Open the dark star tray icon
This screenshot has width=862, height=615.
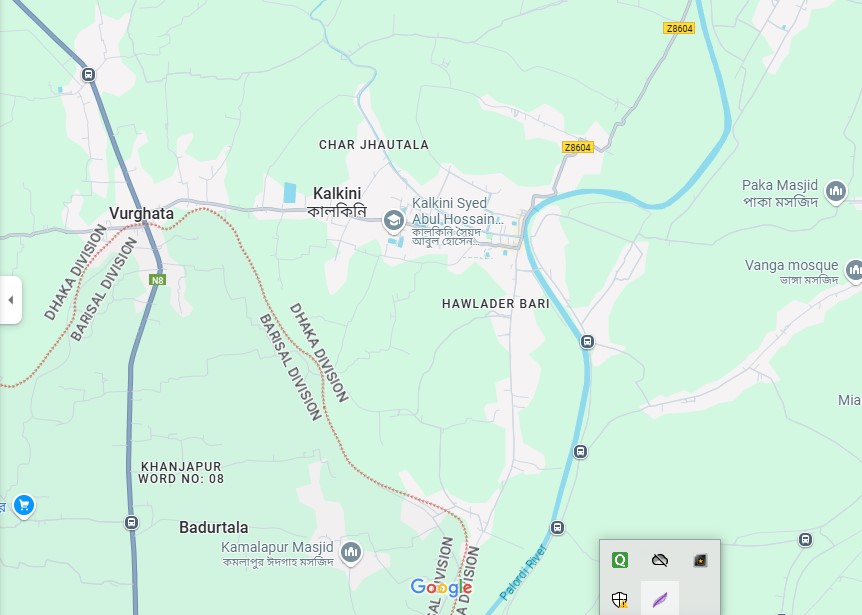coord(699,560)
